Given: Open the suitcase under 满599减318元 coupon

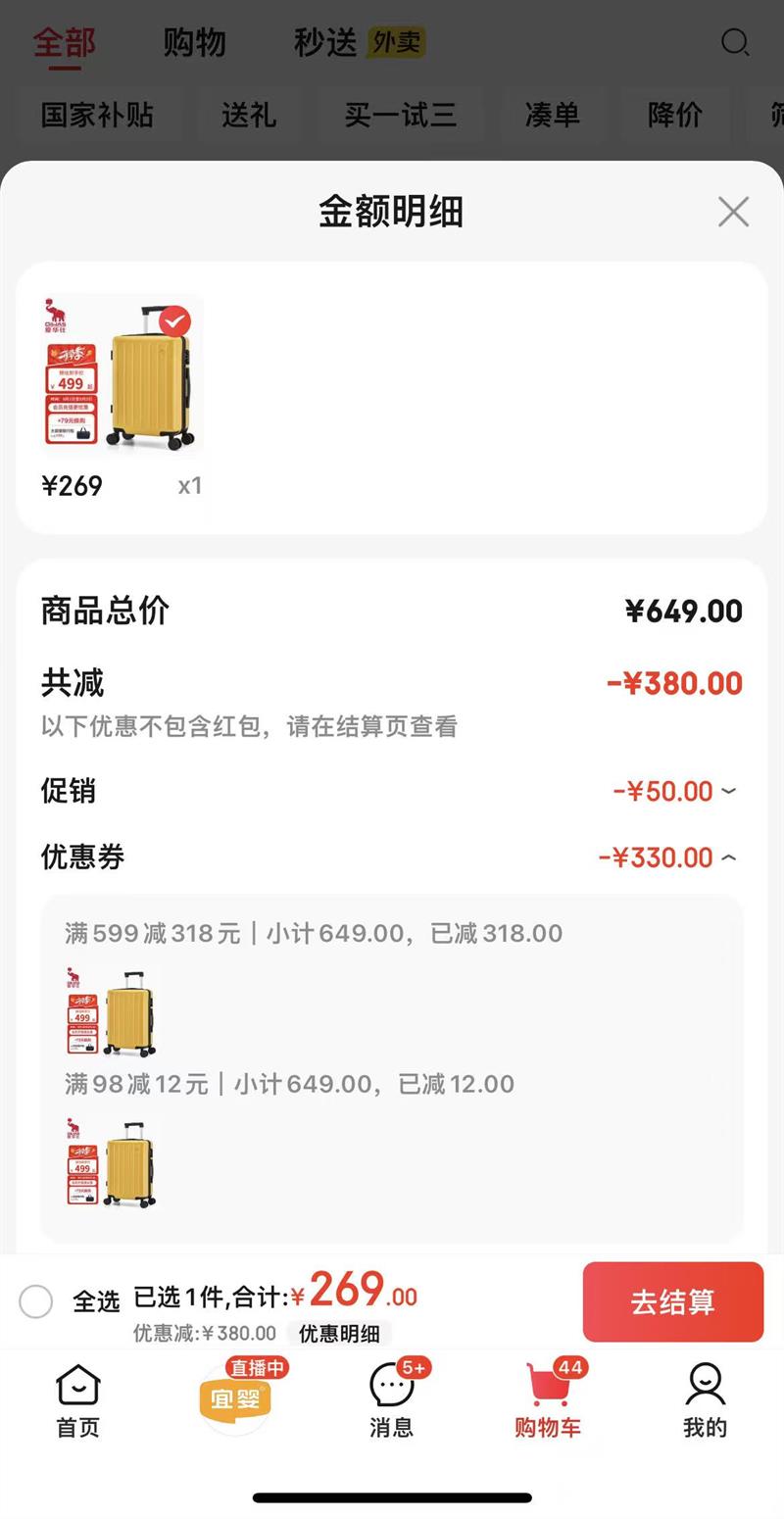Looking at the screenshot, I should [x=111, y=1012].
